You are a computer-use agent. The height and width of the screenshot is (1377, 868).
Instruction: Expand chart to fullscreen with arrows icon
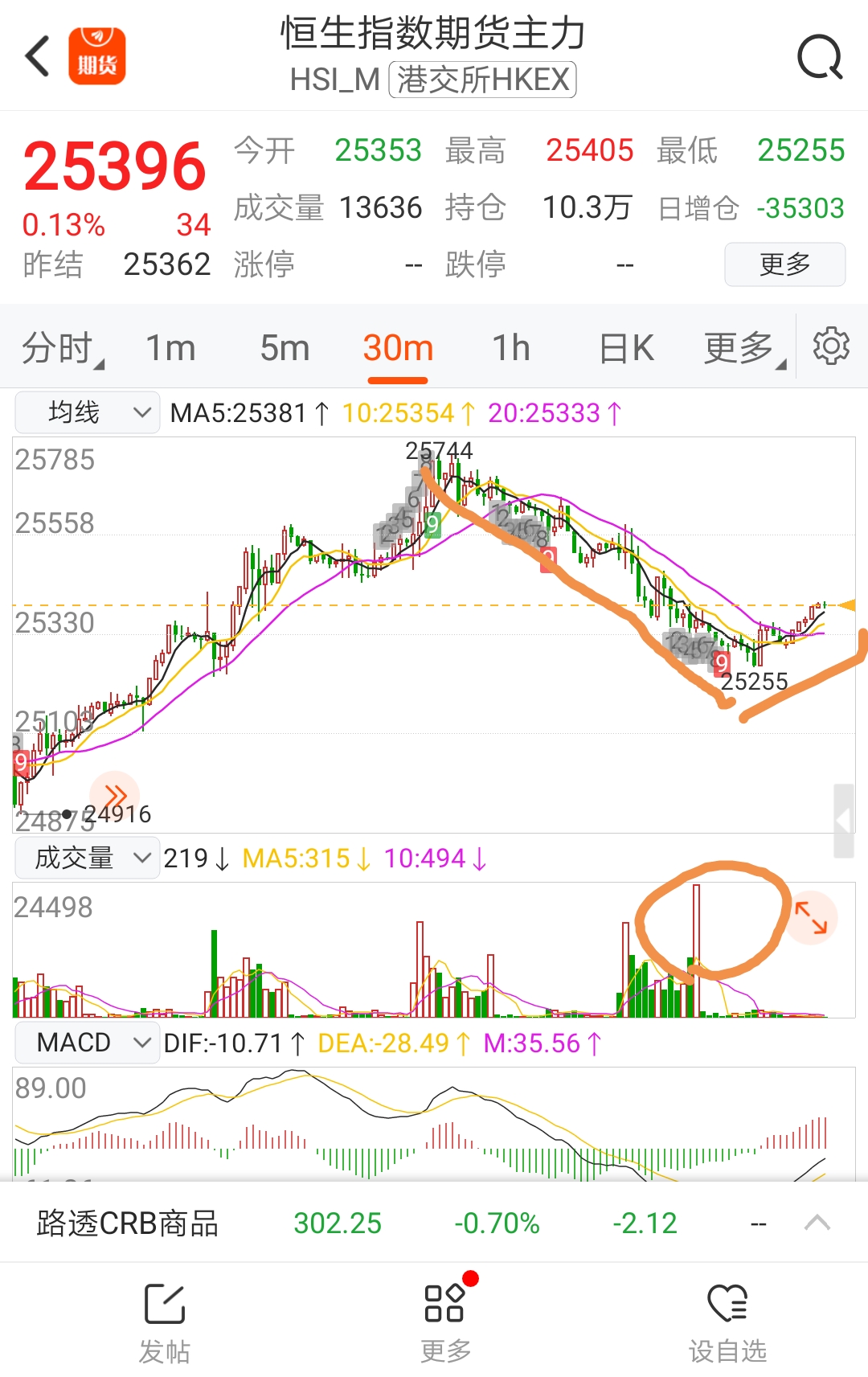[811, 917]
